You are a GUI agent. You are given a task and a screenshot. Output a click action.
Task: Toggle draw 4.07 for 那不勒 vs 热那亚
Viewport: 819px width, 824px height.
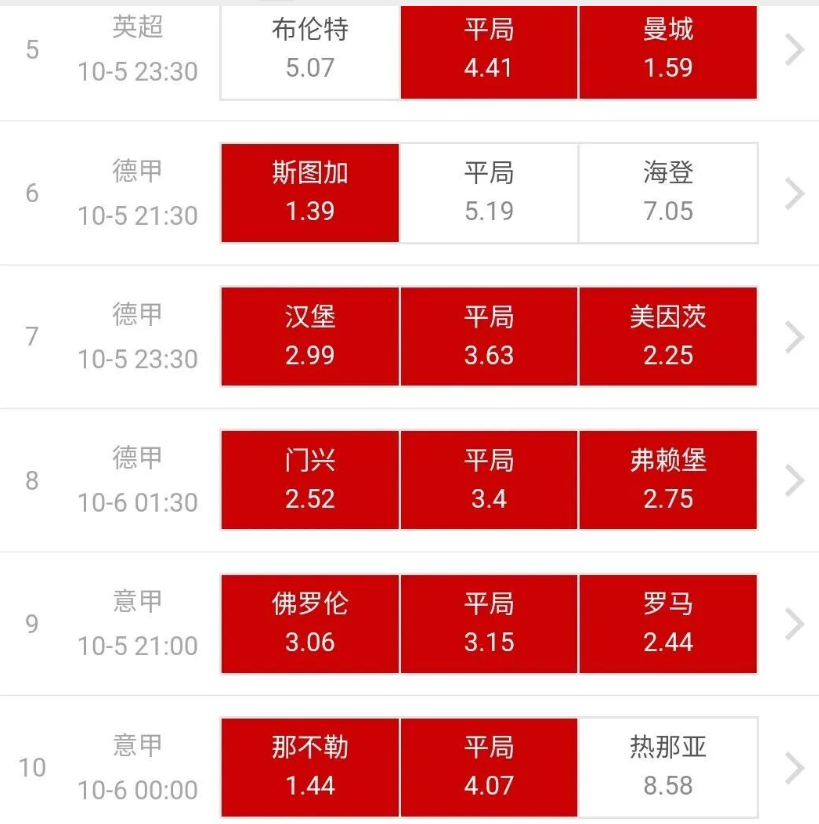pos(489,767)
